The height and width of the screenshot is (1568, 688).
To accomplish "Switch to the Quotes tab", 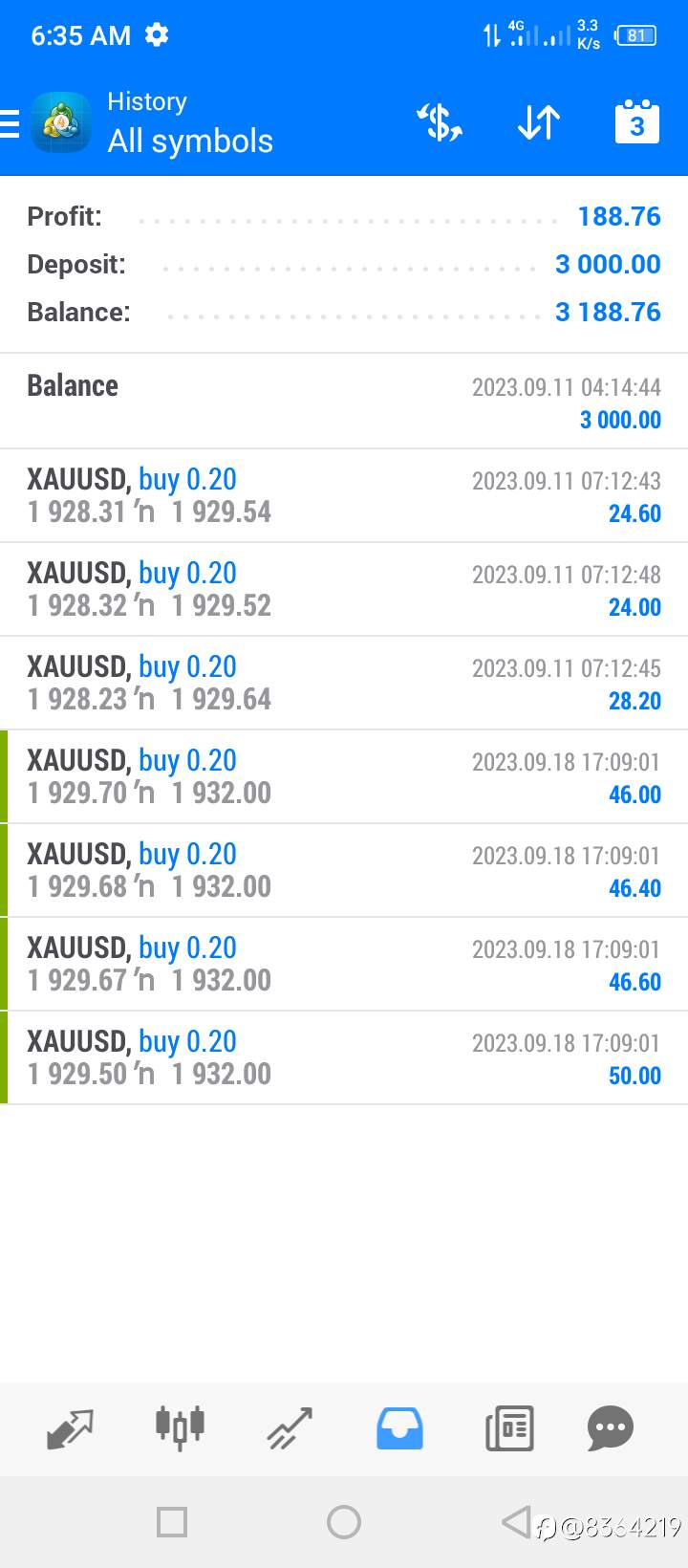I will (71, 1428).
